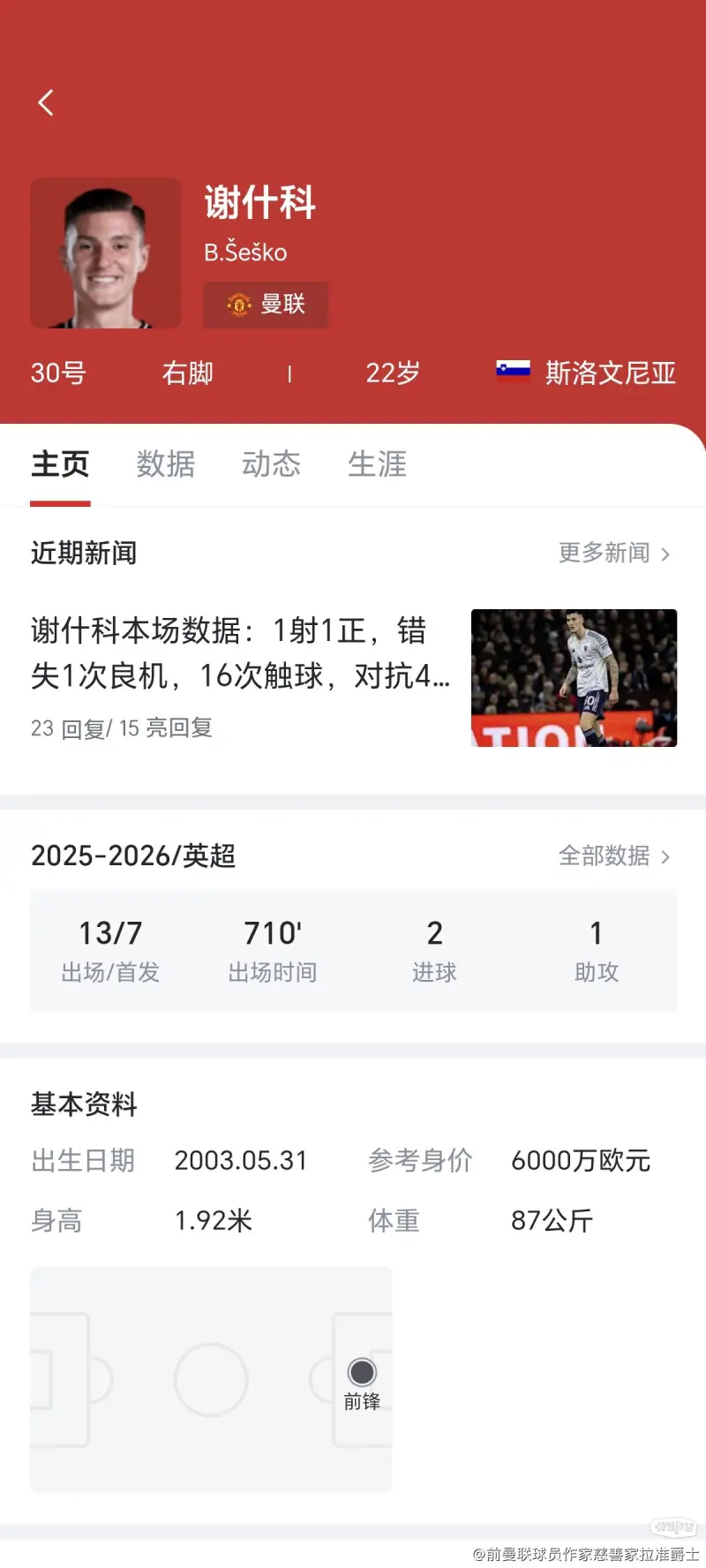Select the 主页 tab
706x1568 pixels.
click(60, 464)
